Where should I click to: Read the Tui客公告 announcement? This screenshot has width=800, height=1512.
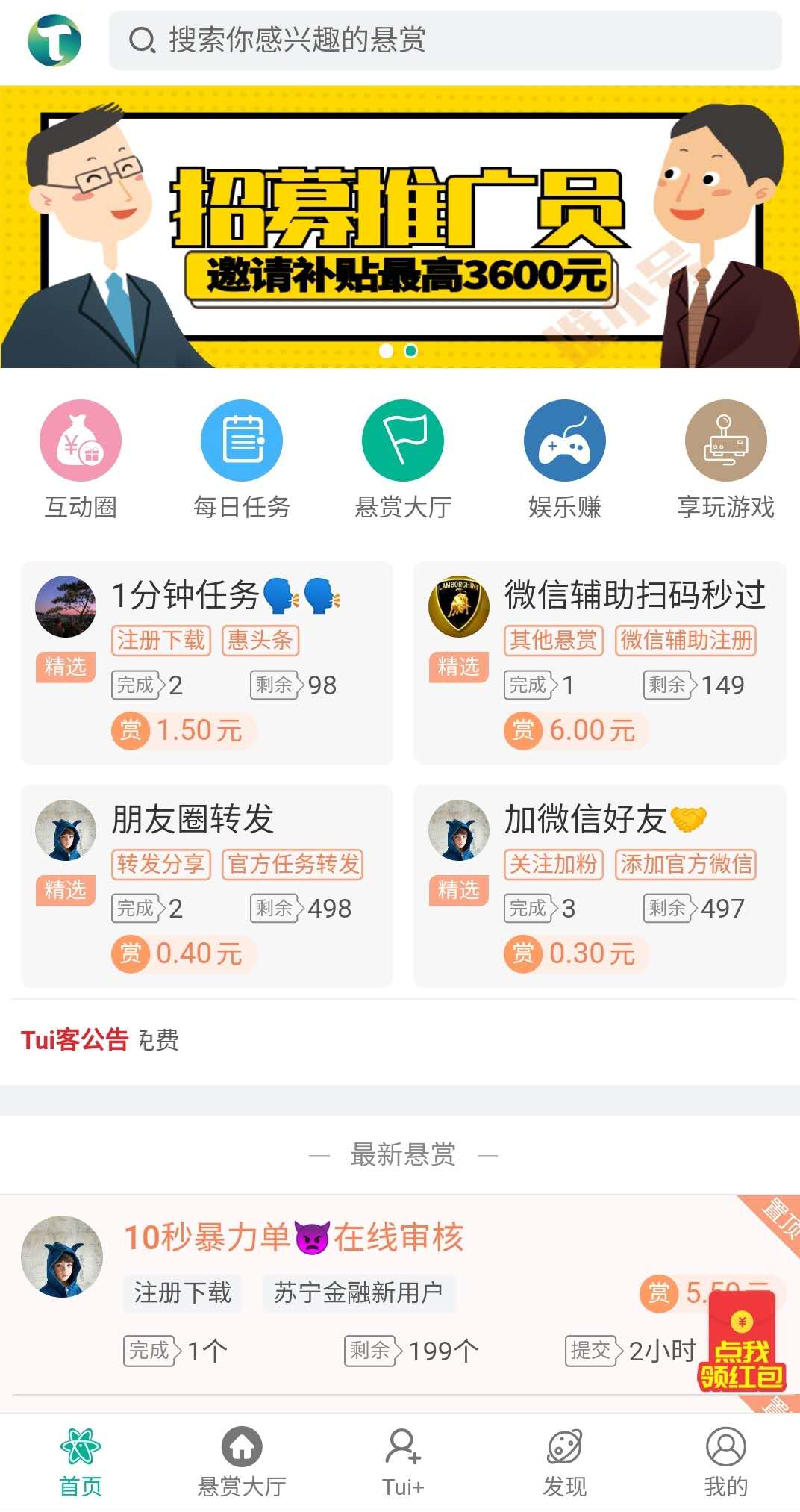(x=101, y=1040)
